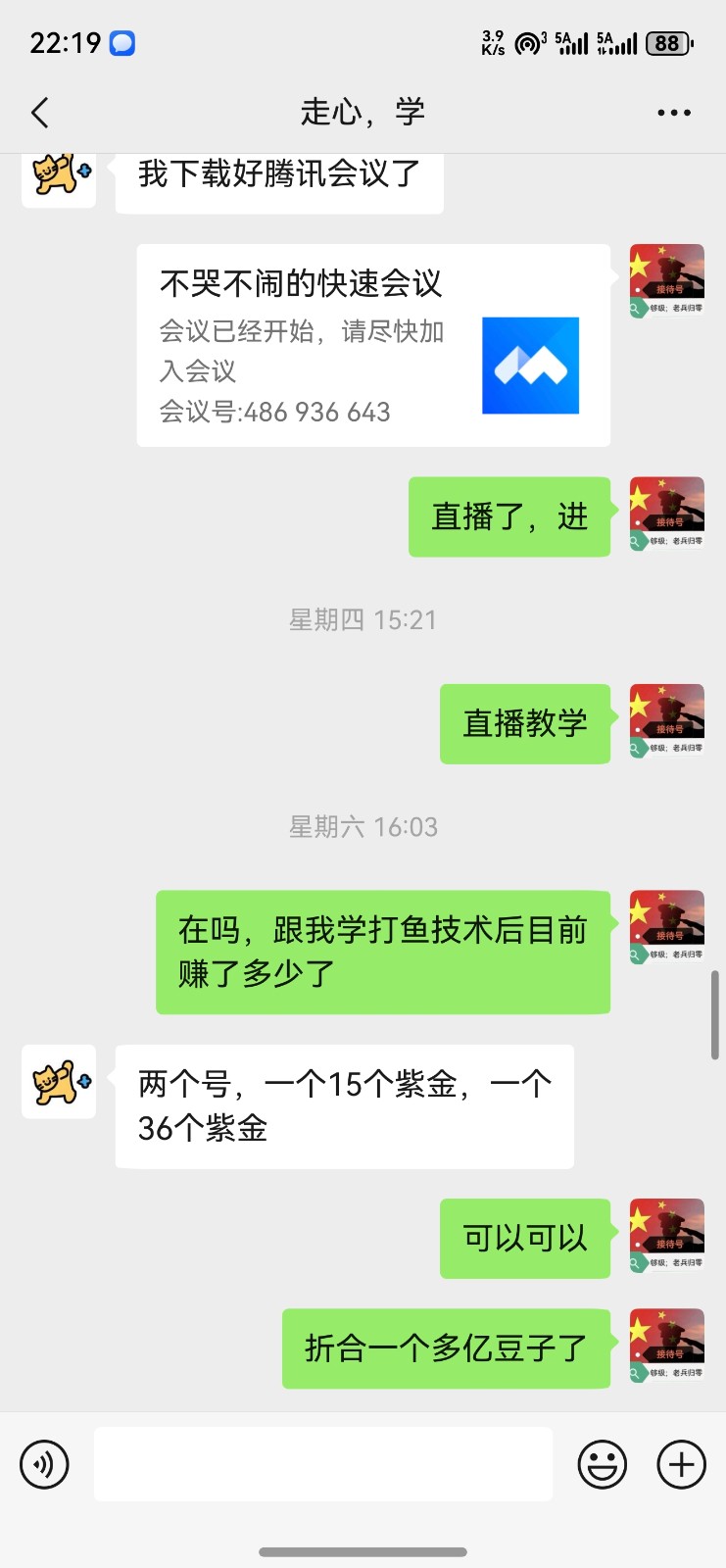This screenshot has width=726, height=1568.
Task: Go back from the chat
Action: 40,113
